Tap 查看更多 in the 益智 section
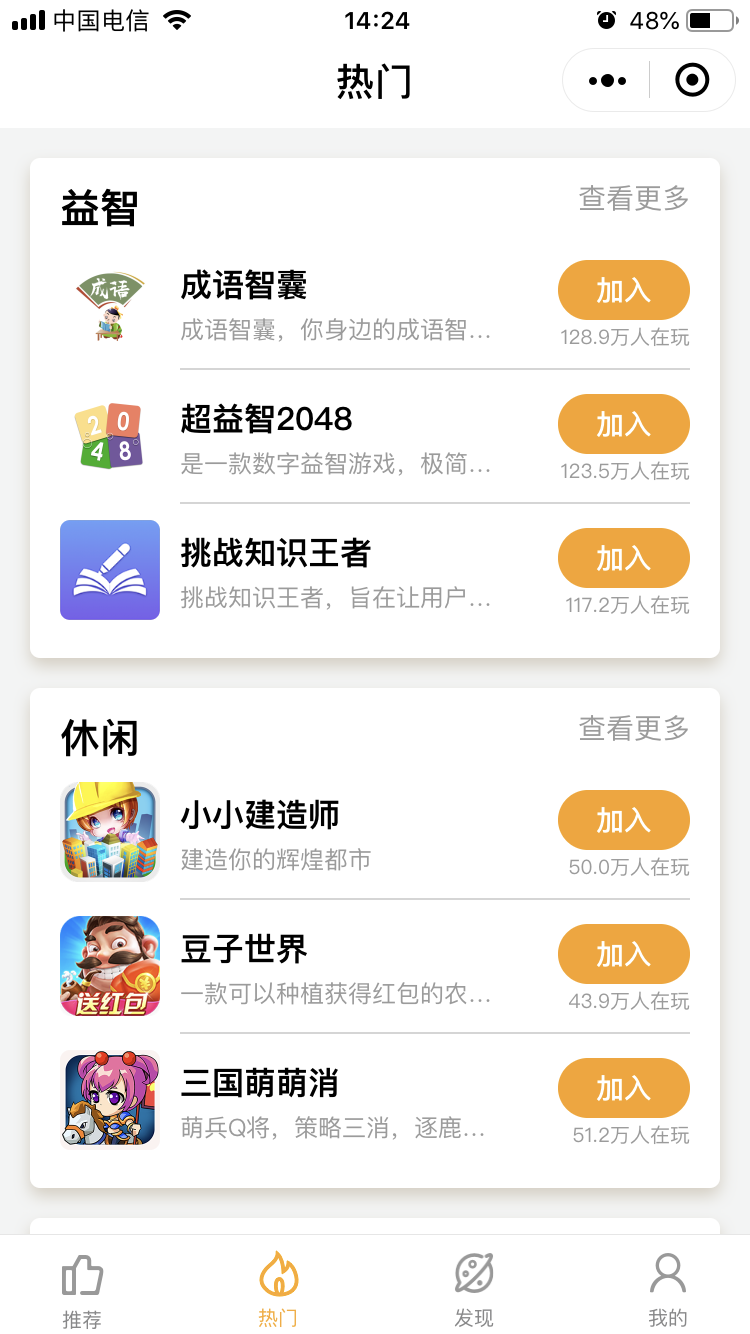This screenshot has height=1334, width=750. click(x=634, y=199)
